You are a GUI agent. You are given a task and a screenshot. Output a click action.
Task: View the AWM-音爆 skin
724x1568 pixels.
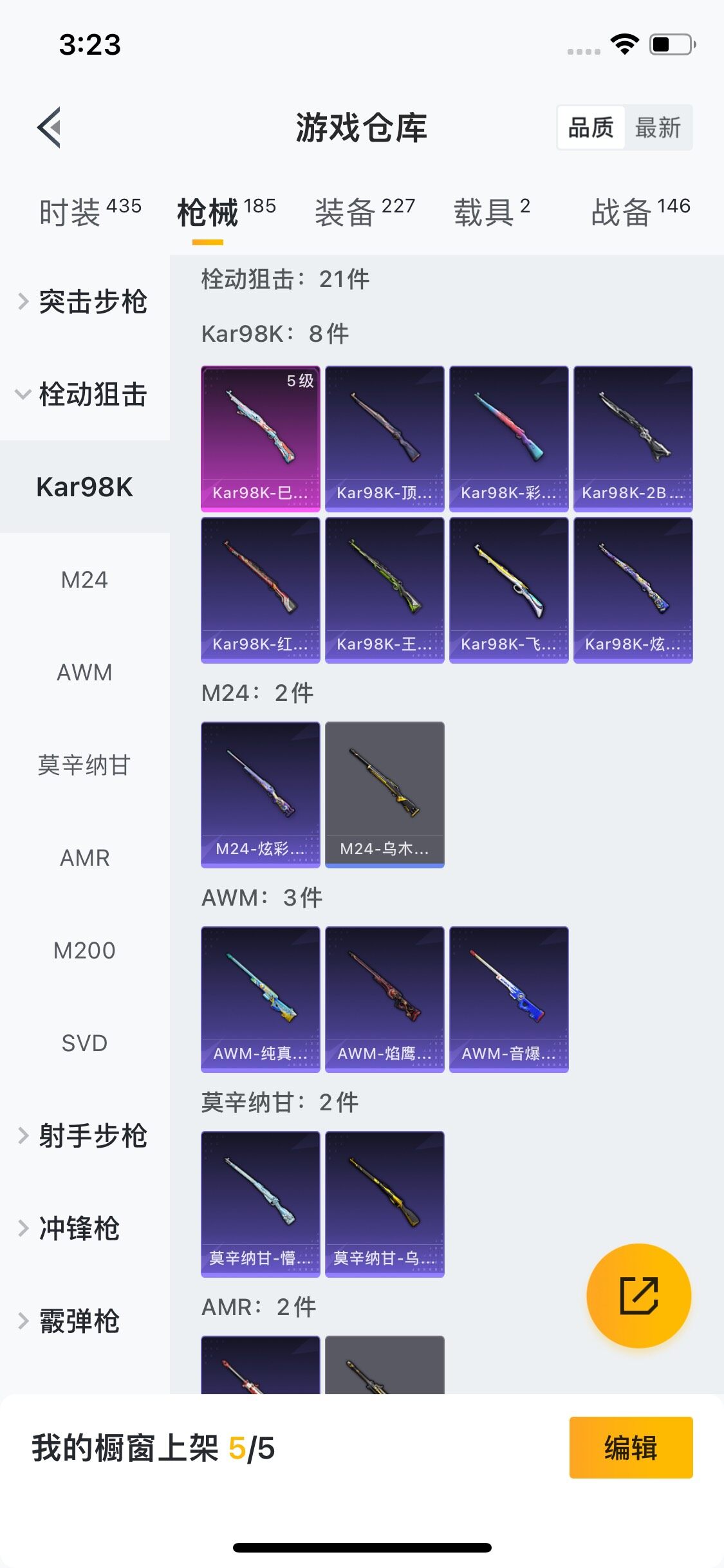(508, 999)
